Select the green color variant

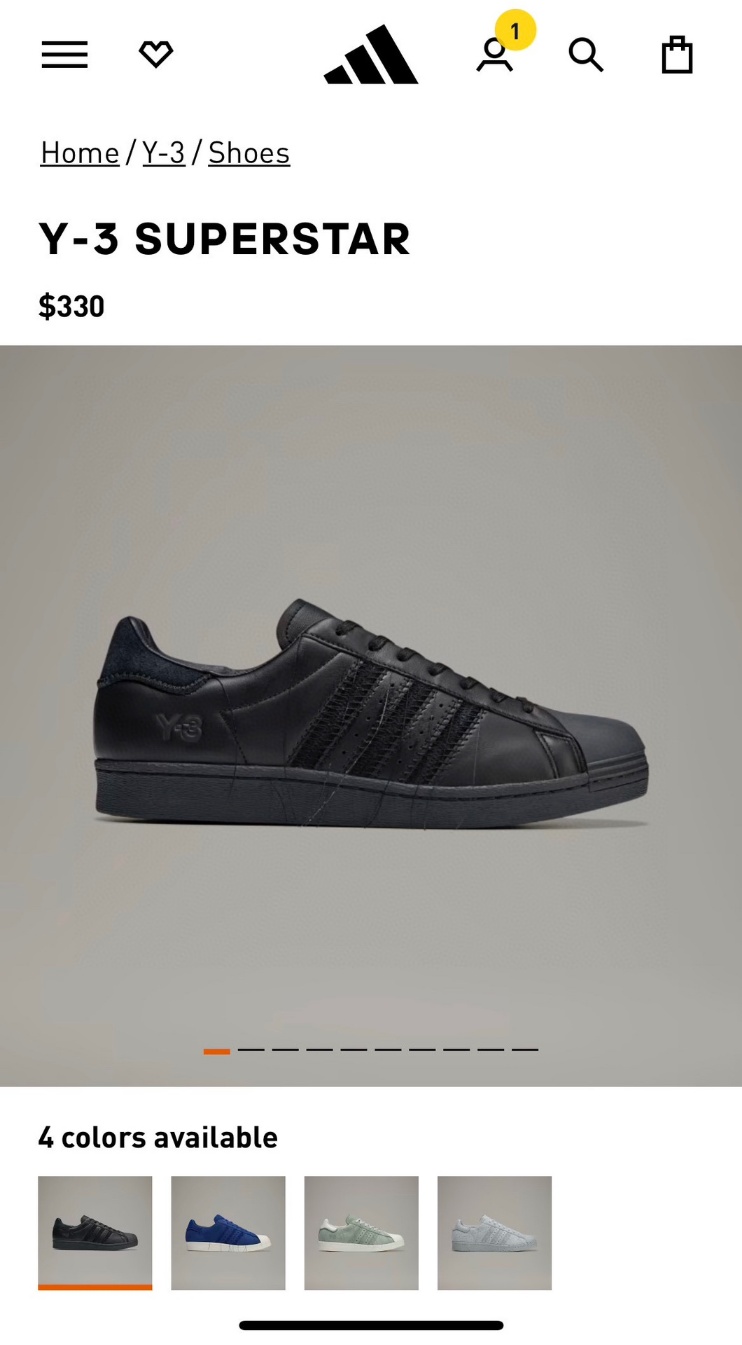click(x=361, y=1232)
